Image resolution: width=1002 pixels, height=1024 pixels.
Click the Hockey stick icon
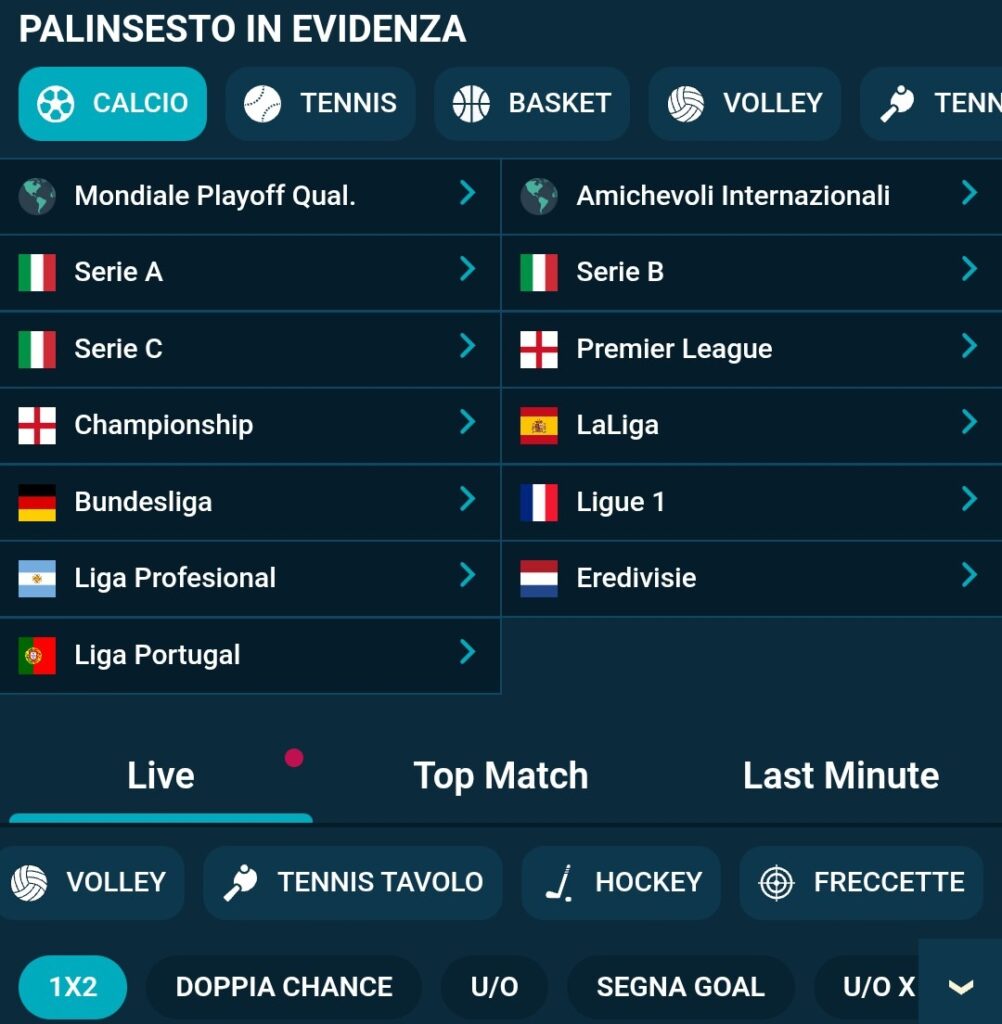coord(558,882)
